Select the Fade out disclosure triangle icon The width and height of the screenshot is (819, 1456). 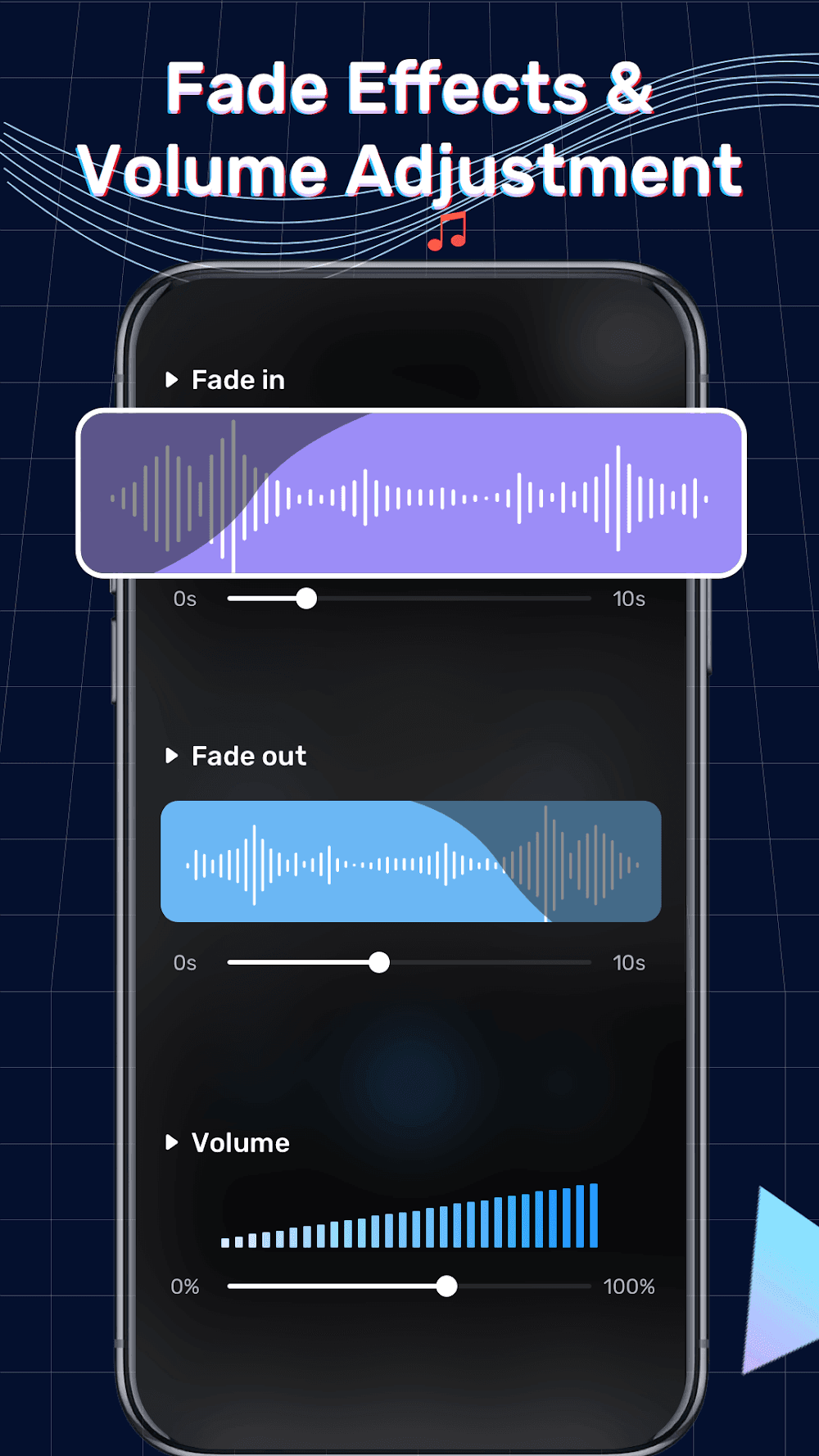[172, 755]
